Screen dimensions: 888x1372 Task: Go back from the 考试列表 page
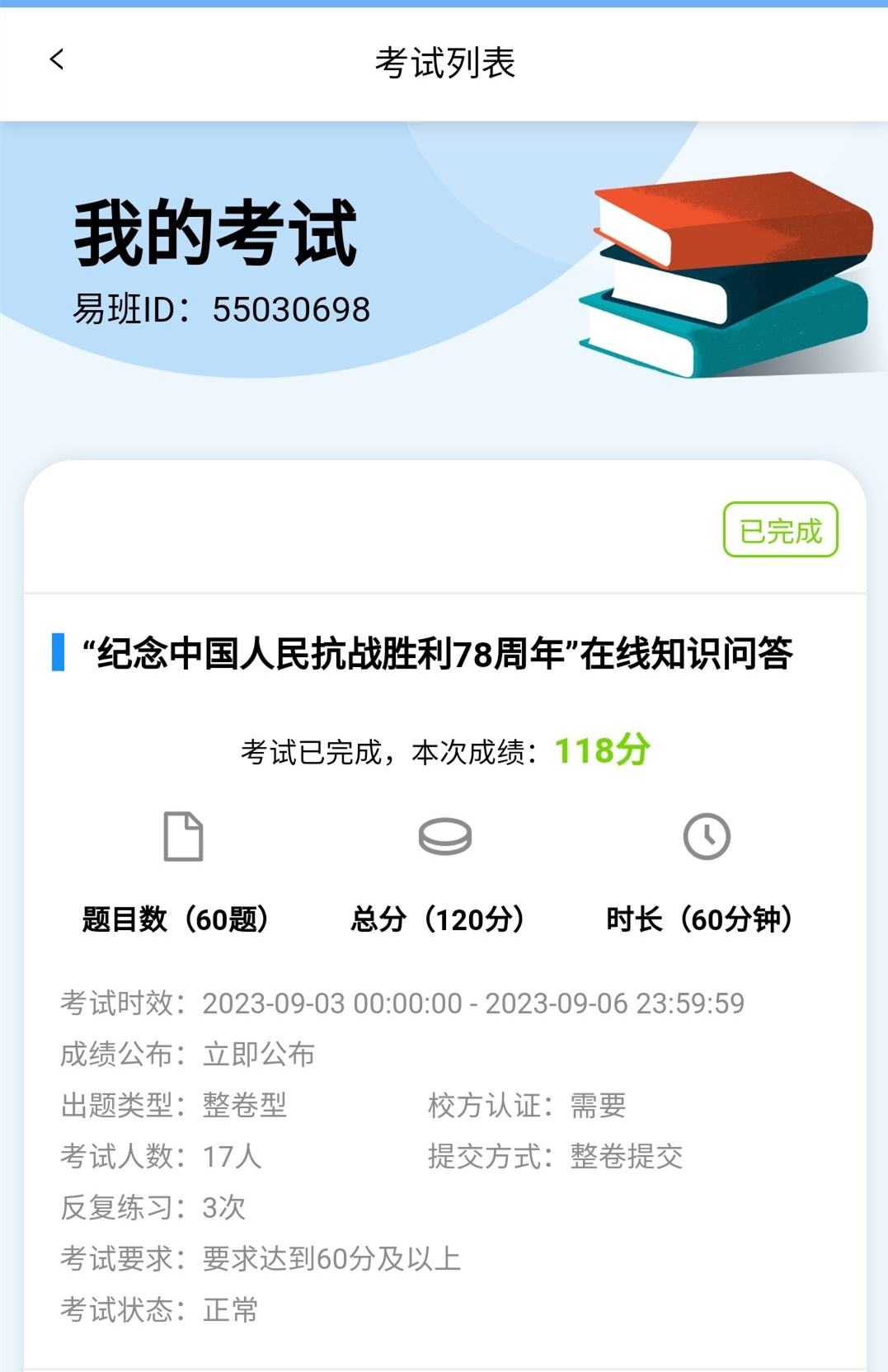pyautogui.click(x=57, y=59)
